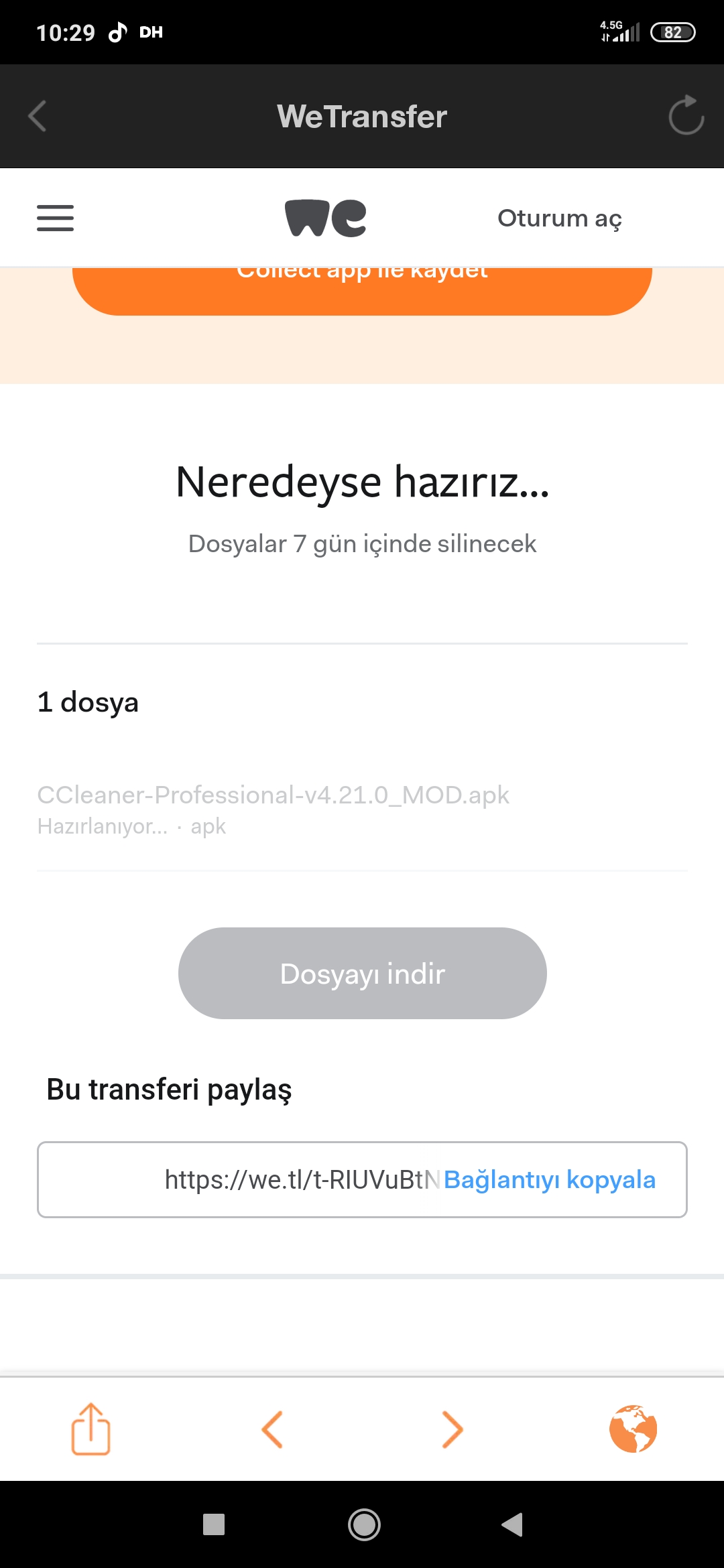Image resolution: width=724 pixels, height=1568 pixels.
Task: Go to previous page in bottom toolbar
Action: click(272, 1429)
